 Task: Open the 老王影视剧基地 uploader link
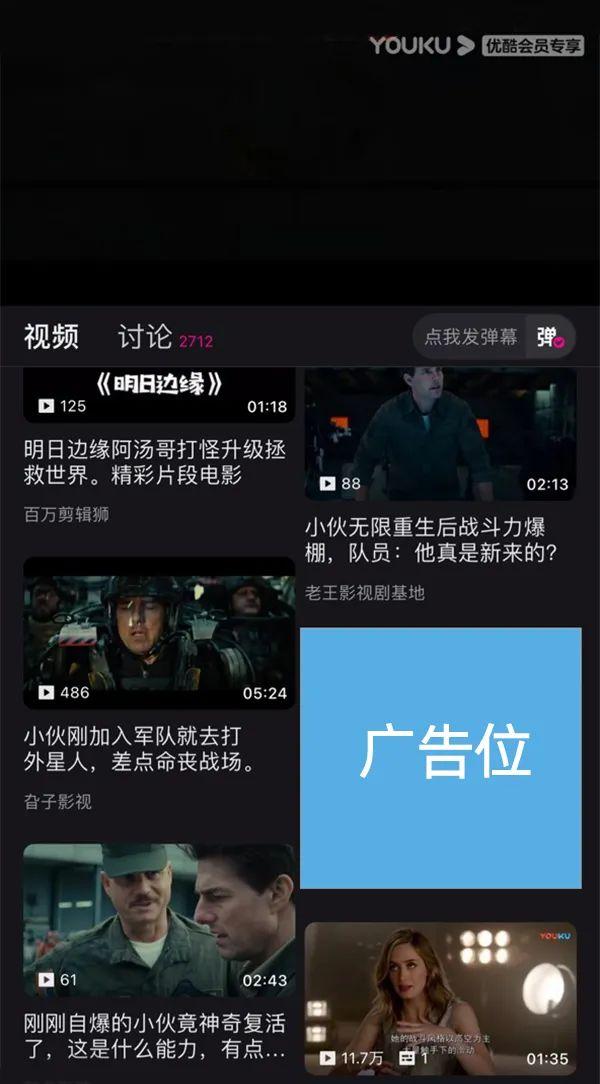(x=365, y=593)
